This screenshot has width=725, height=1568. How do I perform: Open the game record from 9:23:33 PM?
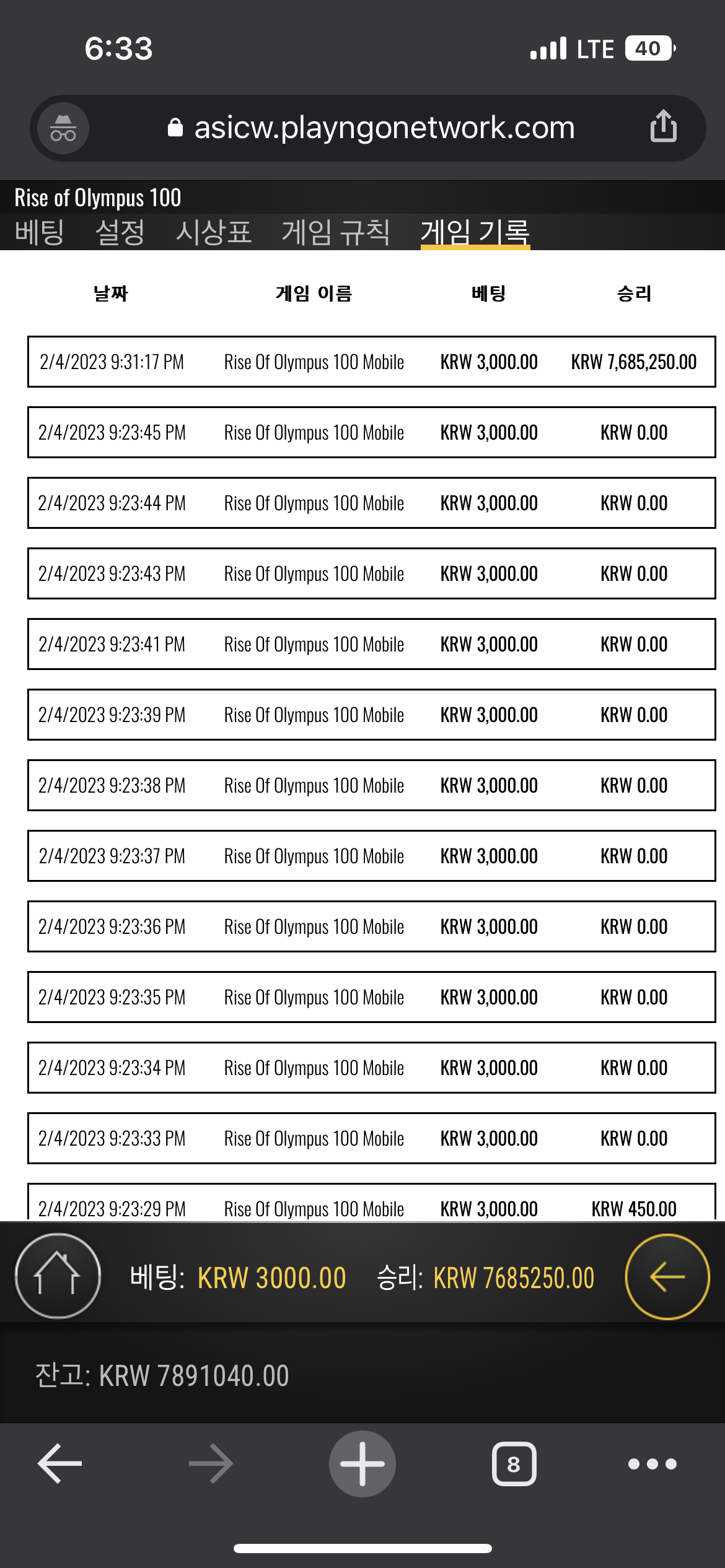pyautogui.click(x=371, y=1138)
